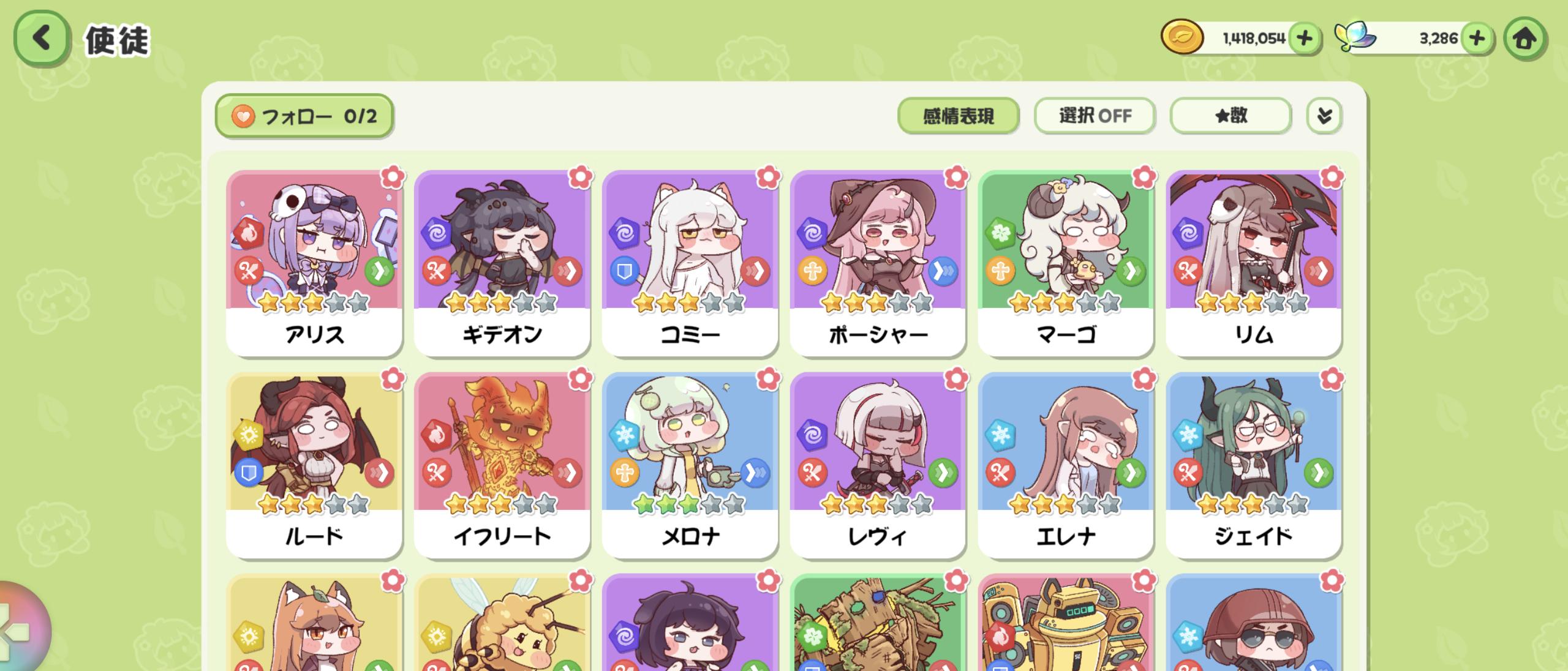Image resolution: width=1568 pixels, height=671 pixels.
Task: Open the ギデオン character card
Action: [x=502, y=263]
